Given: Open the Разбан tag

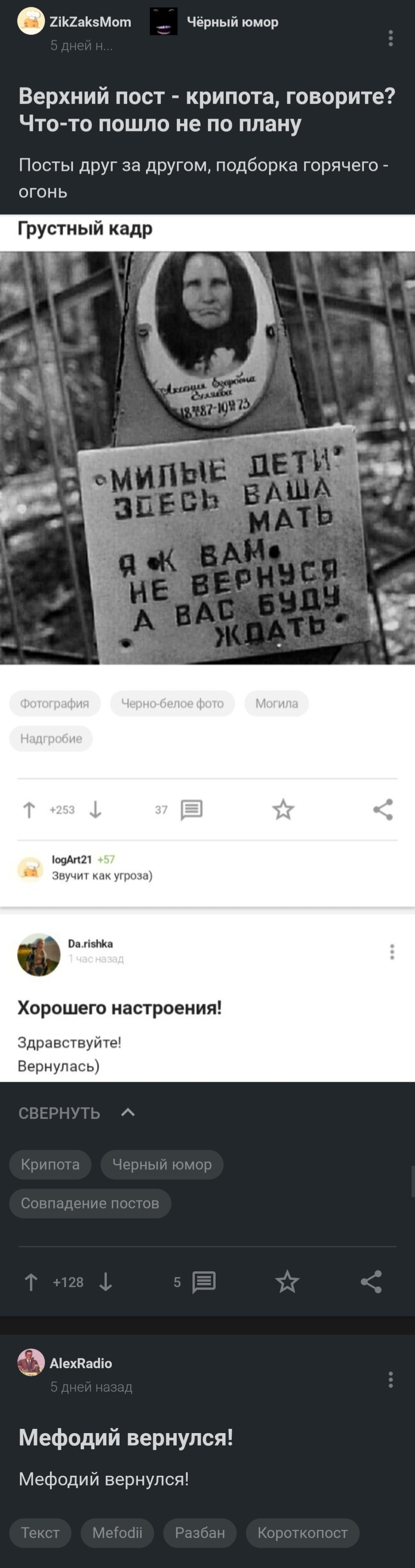Looking at the screenshot, I should pos(199,1533).
